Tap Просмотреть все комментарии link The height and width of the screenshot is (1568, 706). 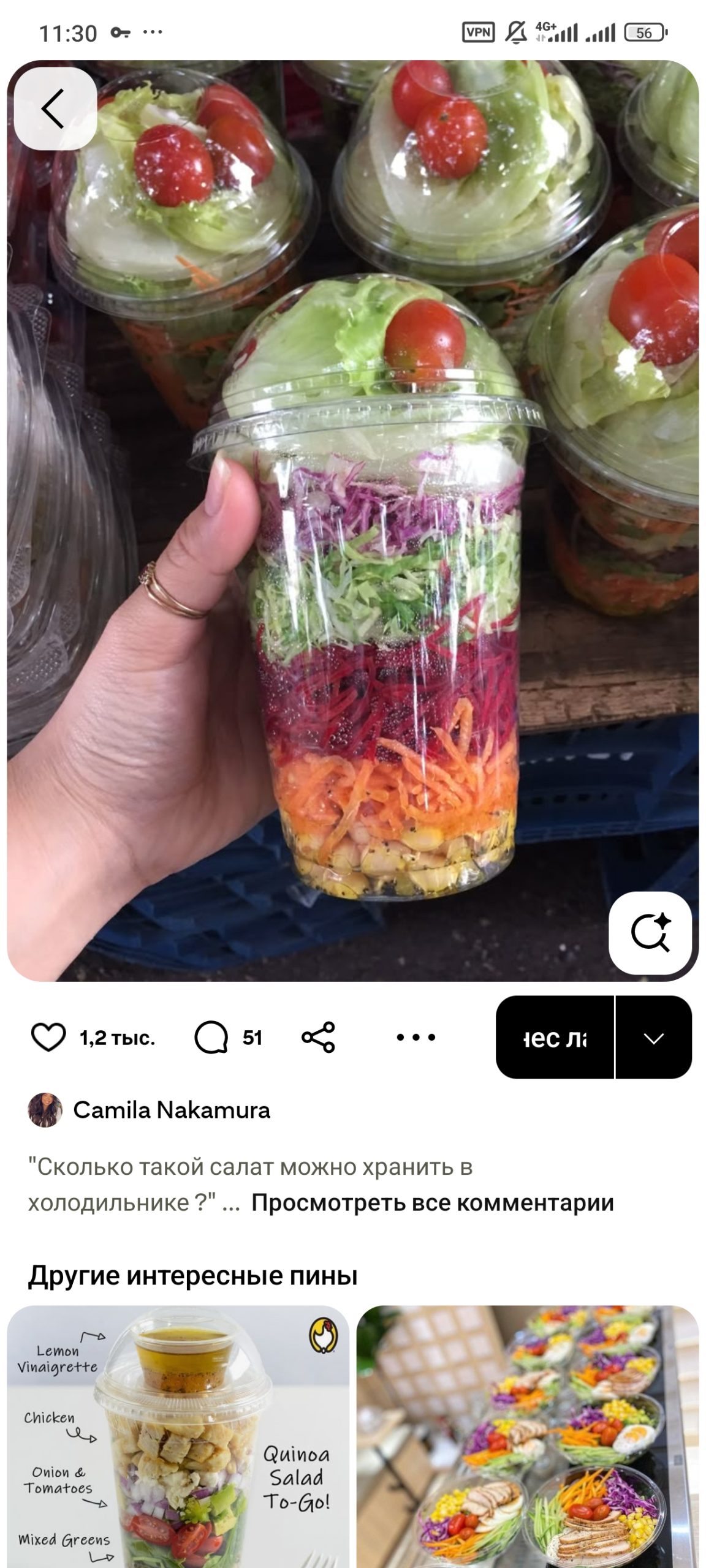point(432,1203)
